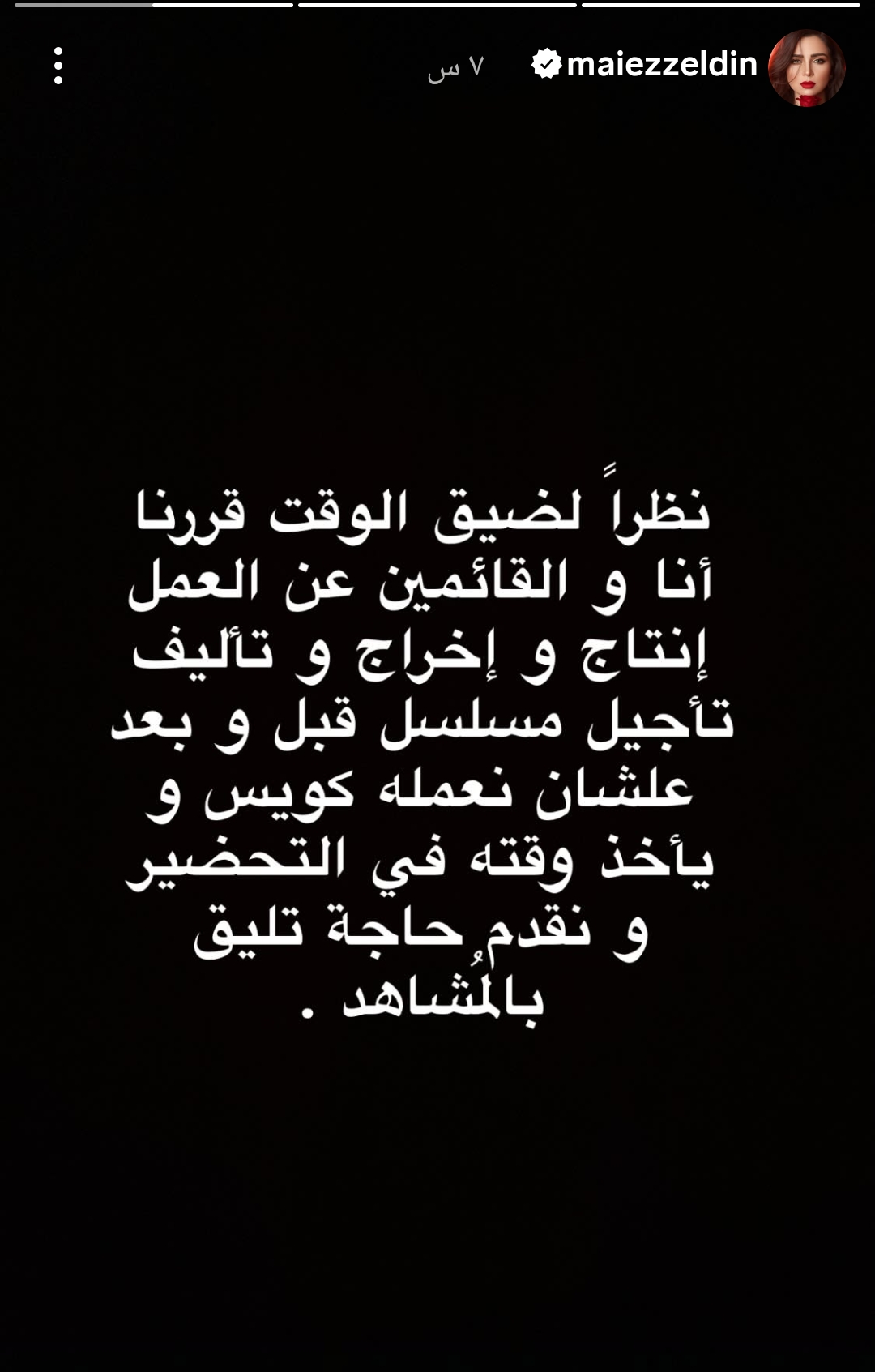Tap the maiezzeldin username
This screenshot has height=1372, width=875.
click(661, 65)
